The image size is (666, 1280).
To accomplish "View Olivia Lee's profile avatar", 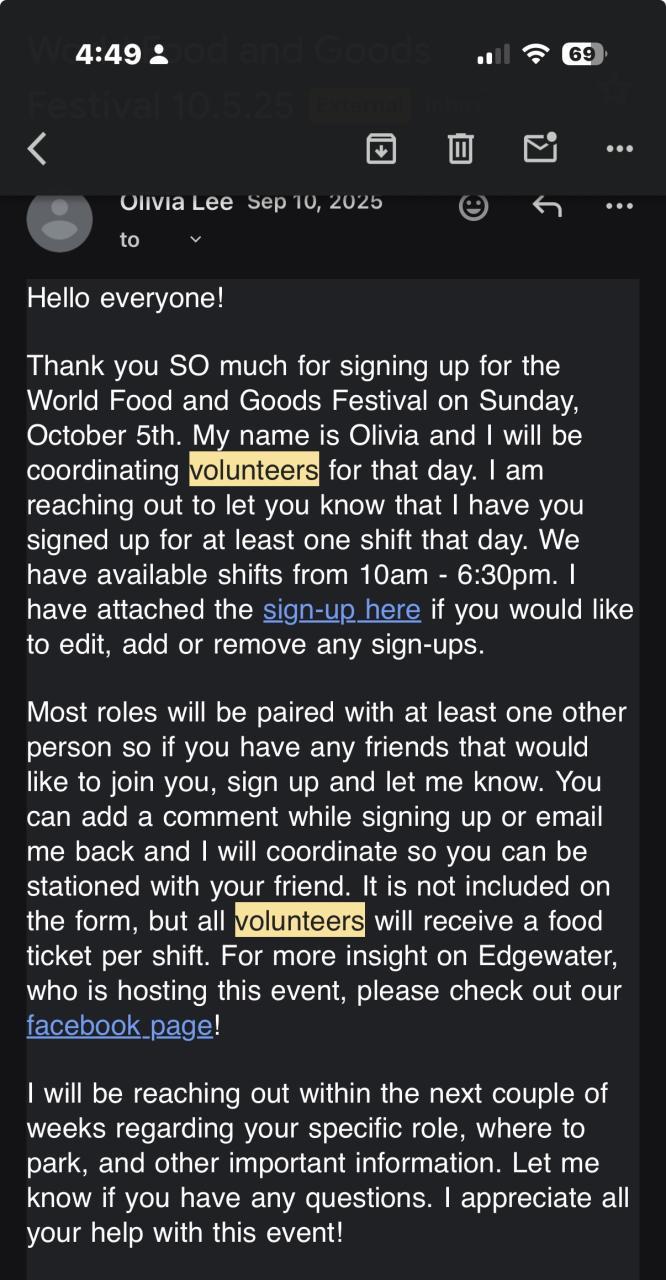I will pos(59,219).
